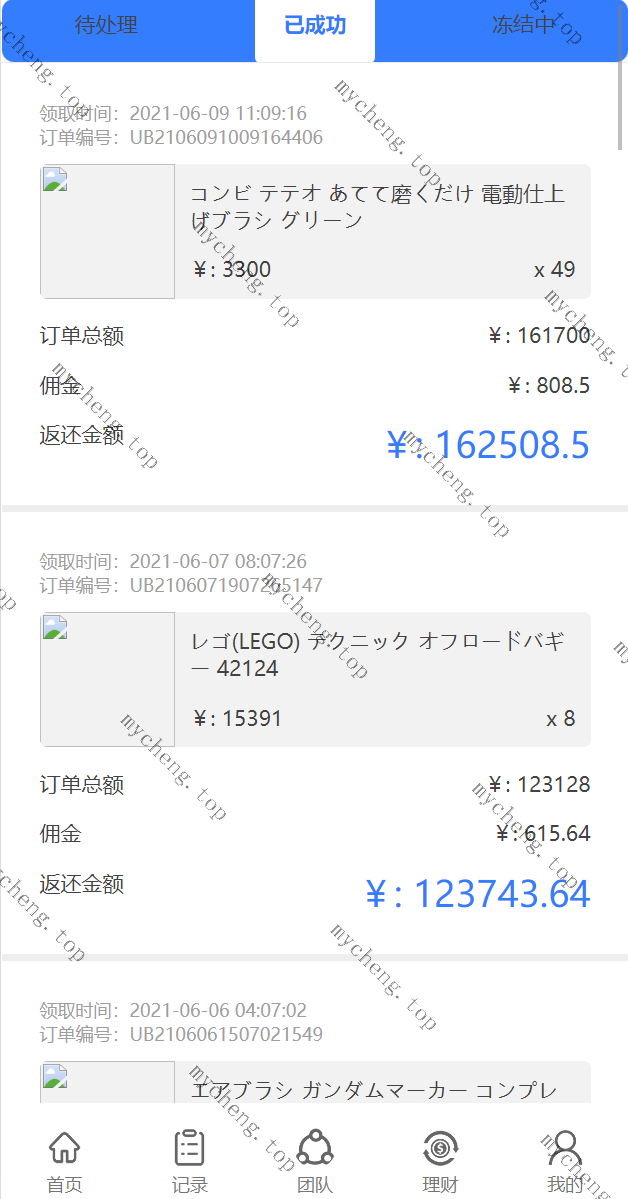
Task: Go to the 我的 profile tab
Action: coord(565,1162)
